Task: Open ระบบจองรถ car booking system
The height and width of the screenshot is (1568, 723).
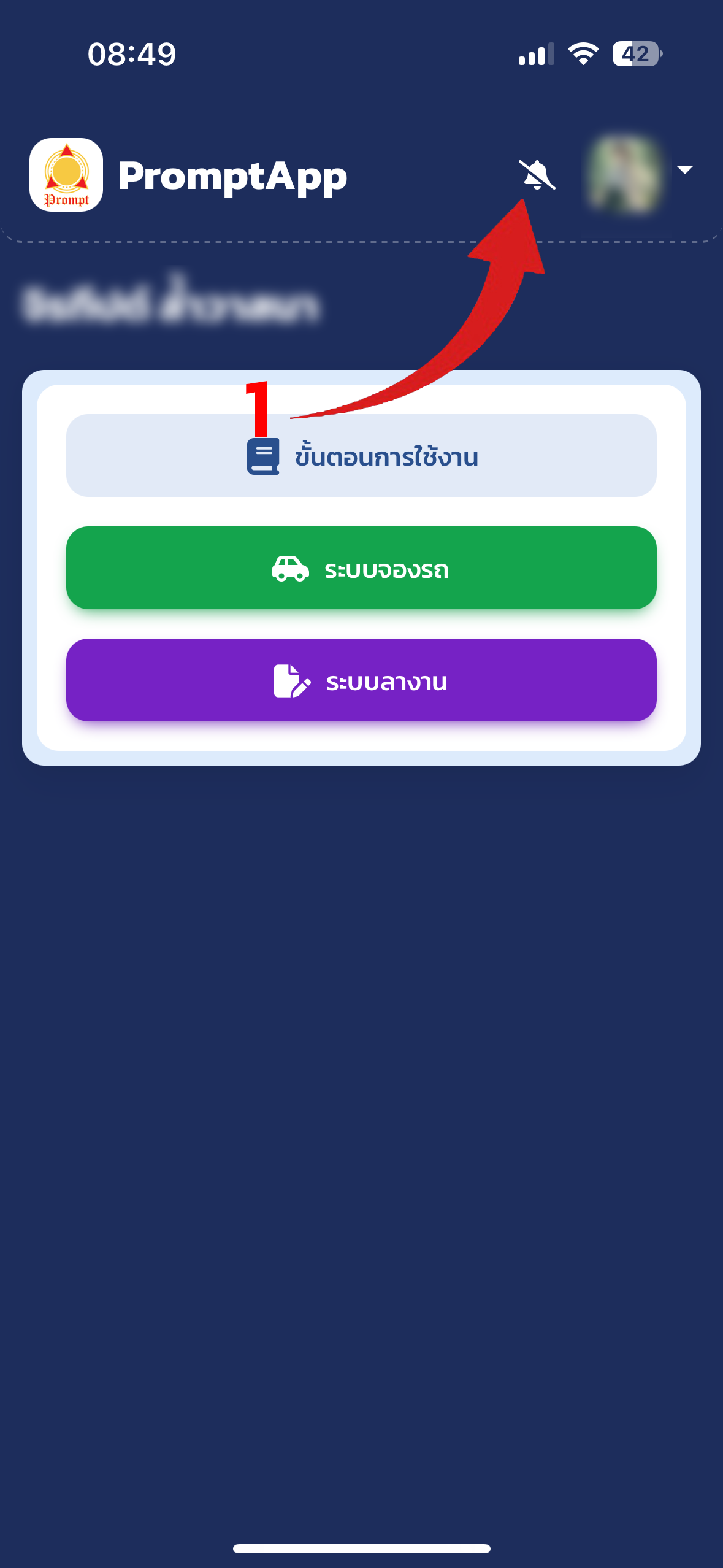Action: [x=361, y=568]
